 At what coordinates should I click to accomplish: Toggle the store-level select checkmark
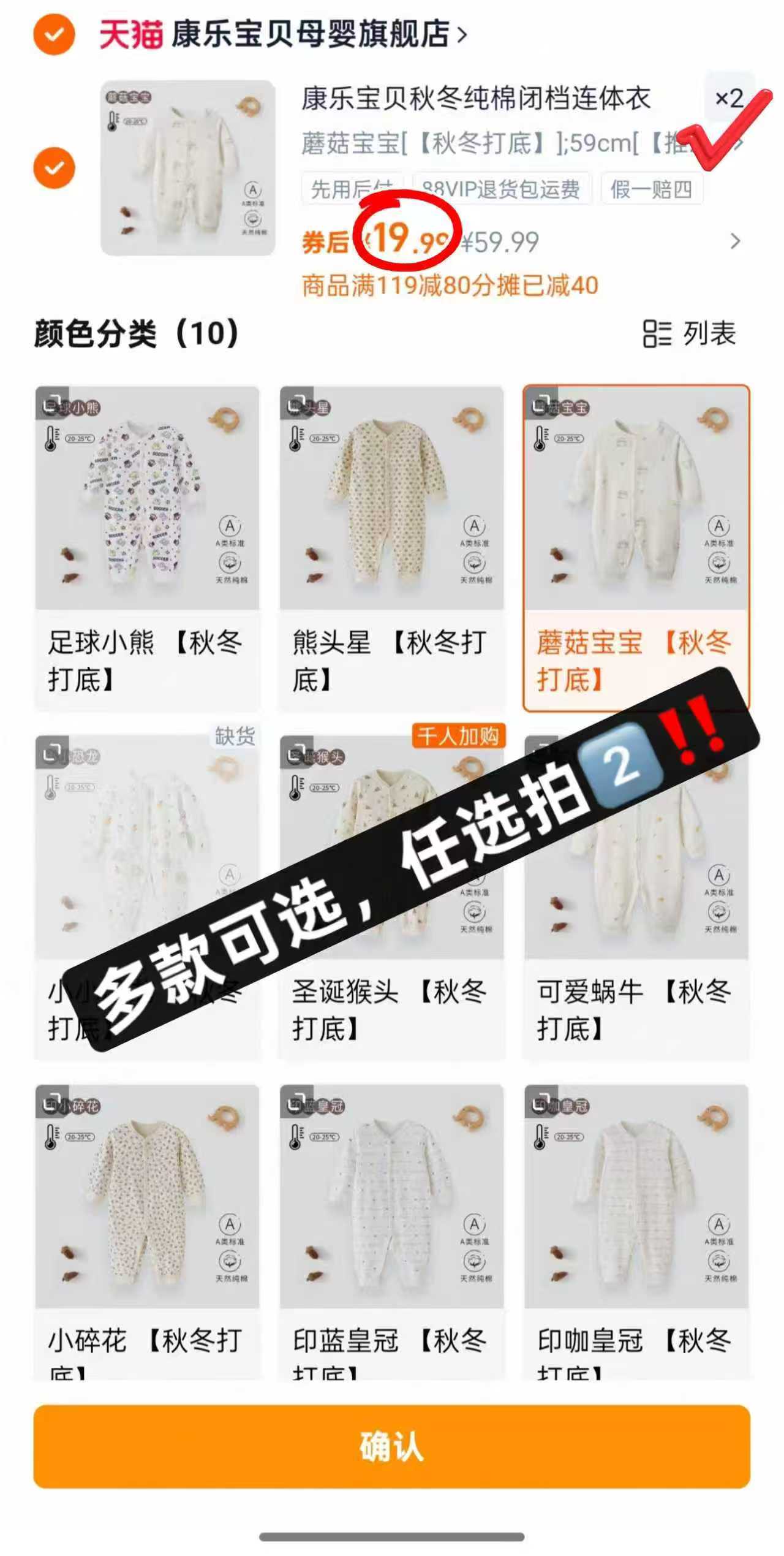coord(54,35)
